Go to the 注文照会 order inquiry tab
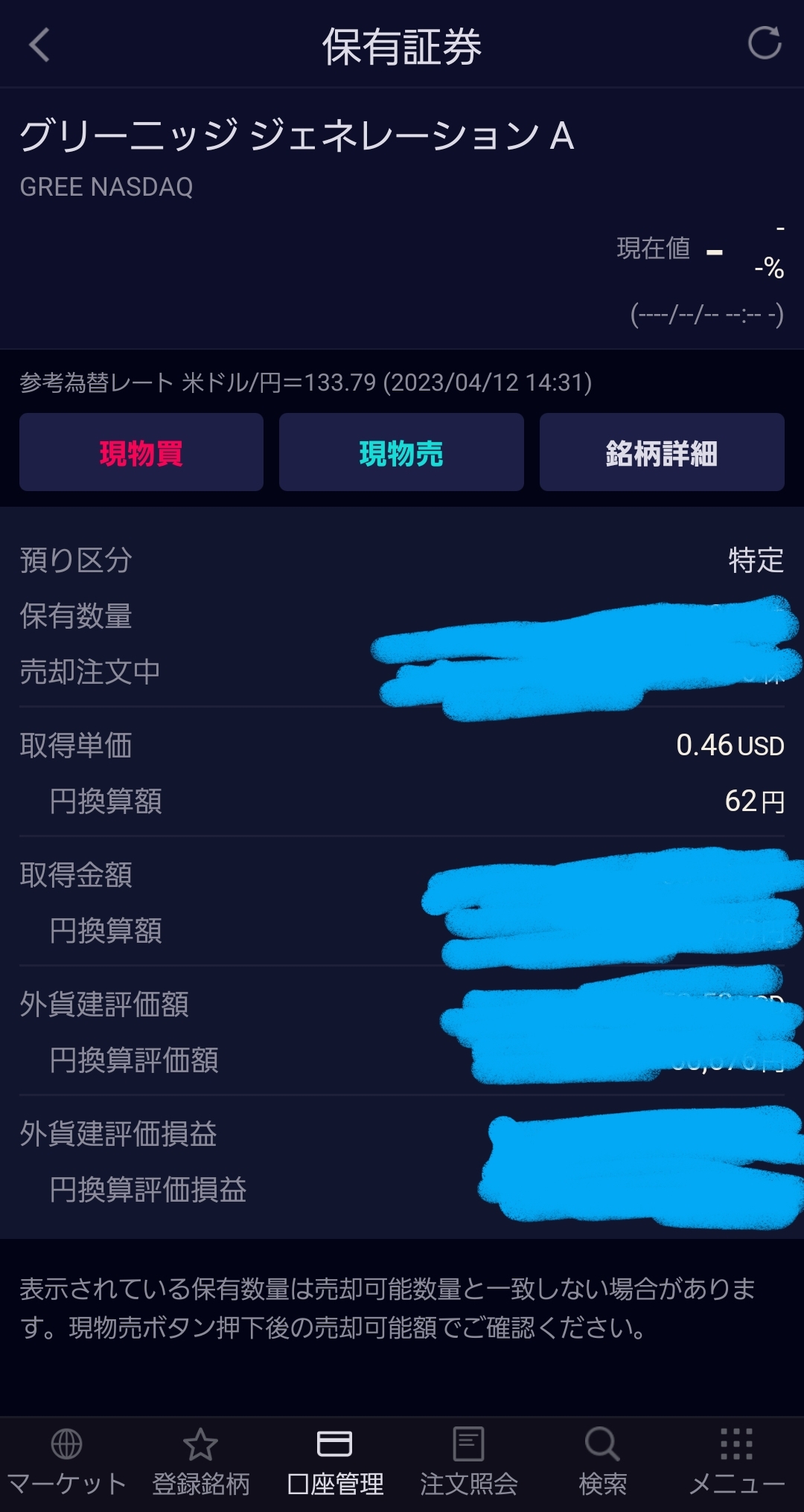 point(469,1462)
